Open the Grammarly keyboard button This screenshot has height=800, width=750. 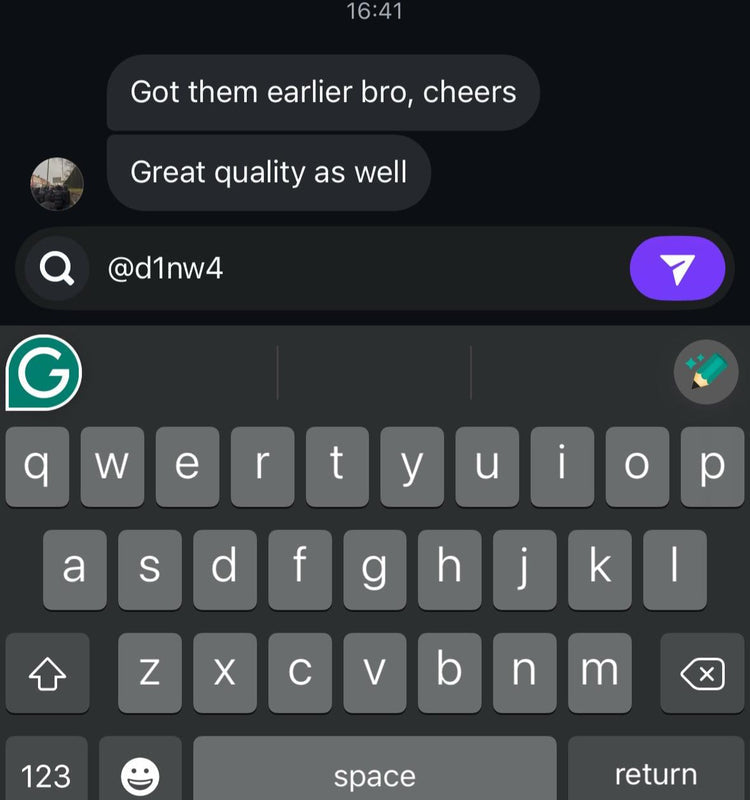tap(44, 373)
